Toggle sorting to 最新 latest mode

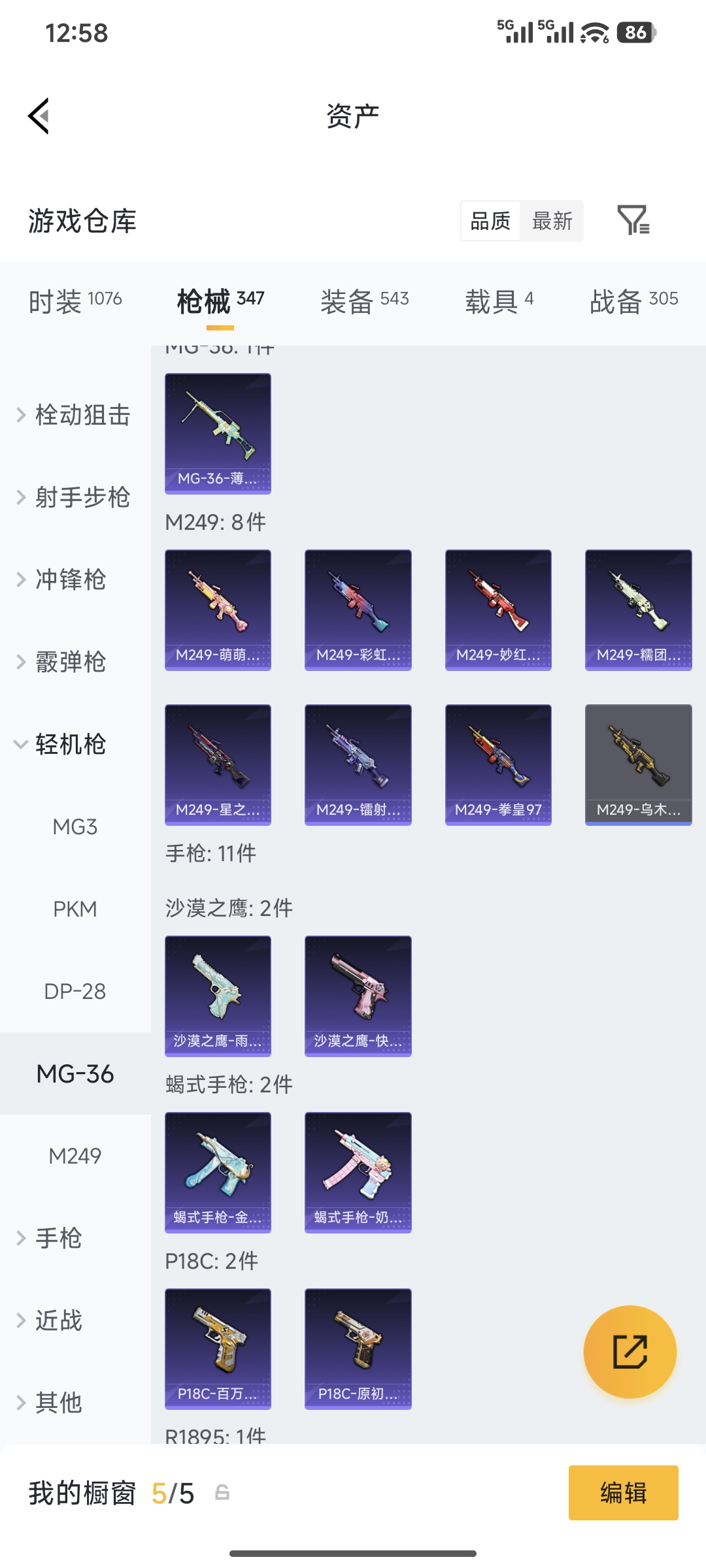tap(552, 221)
